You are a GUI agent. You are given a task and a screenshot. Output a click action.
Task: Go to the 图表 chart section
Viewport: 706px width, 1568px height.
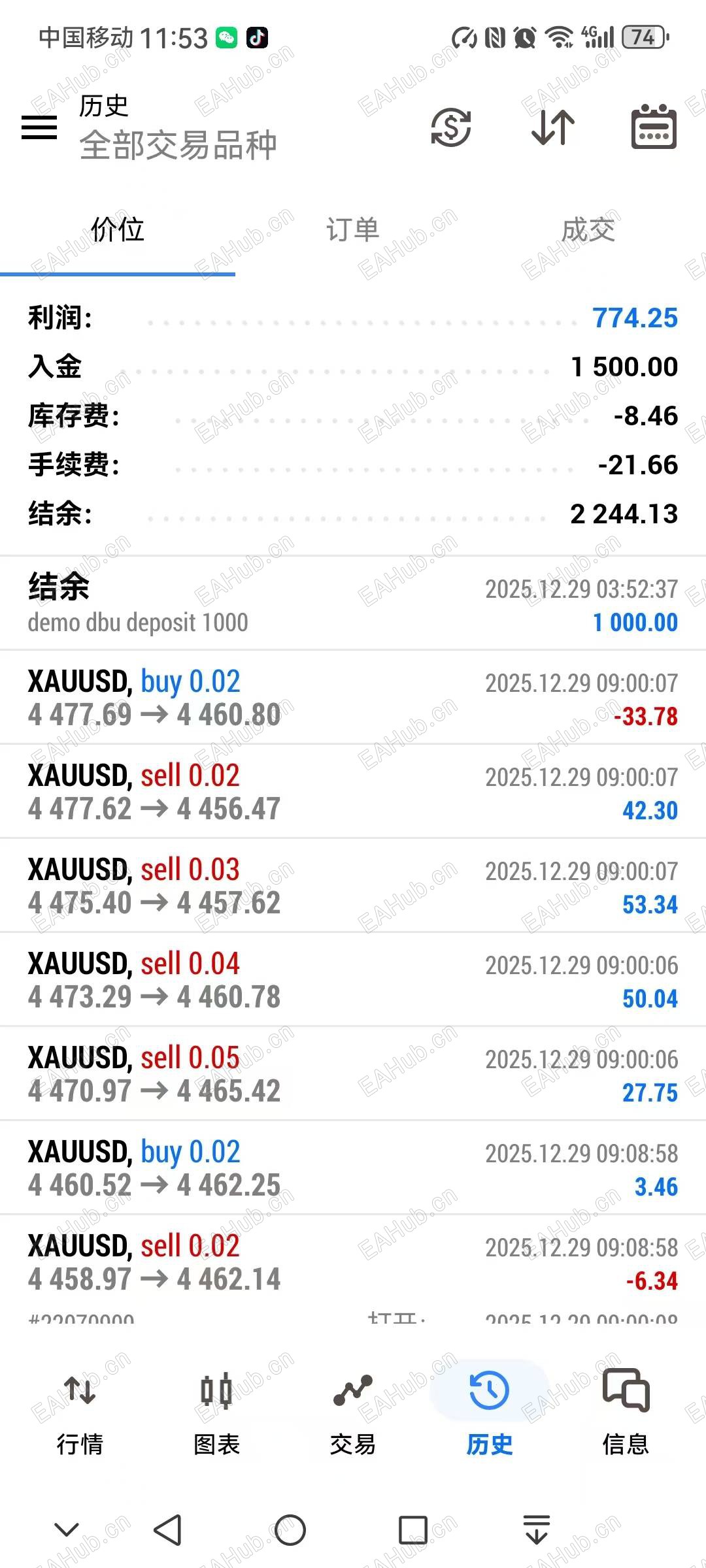tap(216, 1411)
